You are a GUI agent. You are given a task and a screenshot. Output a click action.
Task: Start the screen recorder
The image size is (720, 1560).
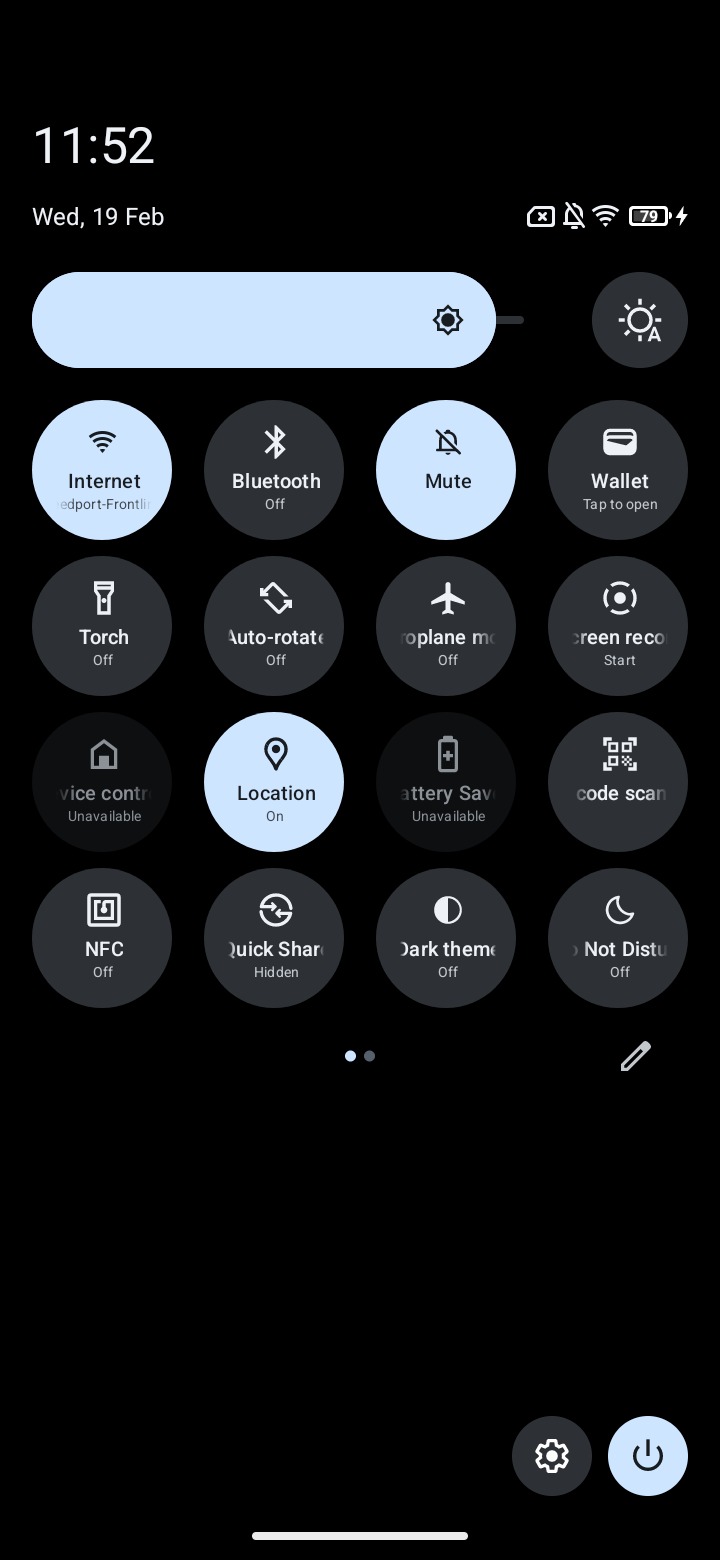(x=618, y=625)
